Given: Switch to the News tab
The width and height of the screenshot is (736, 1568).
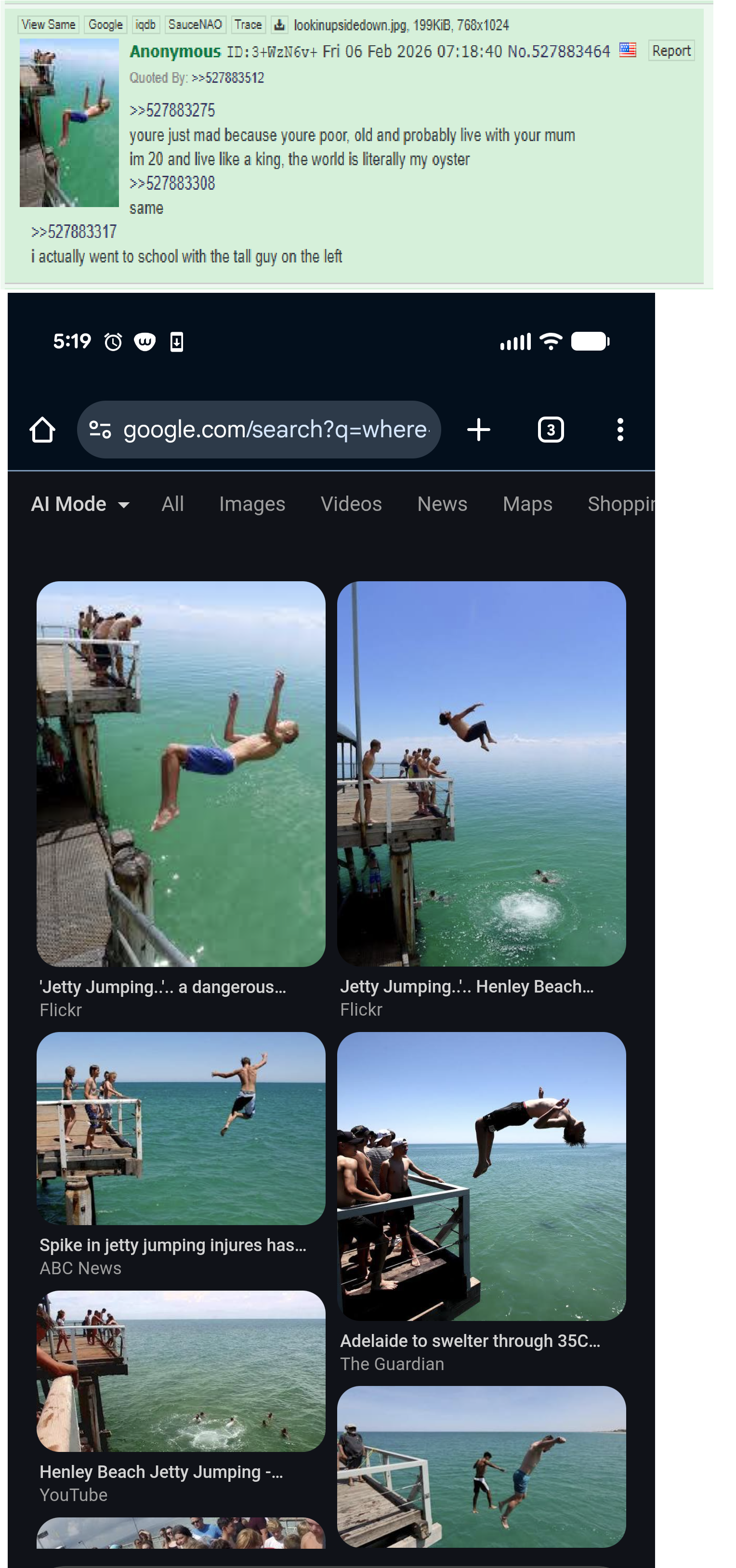Looking at the screenshot, I should 442,504.
